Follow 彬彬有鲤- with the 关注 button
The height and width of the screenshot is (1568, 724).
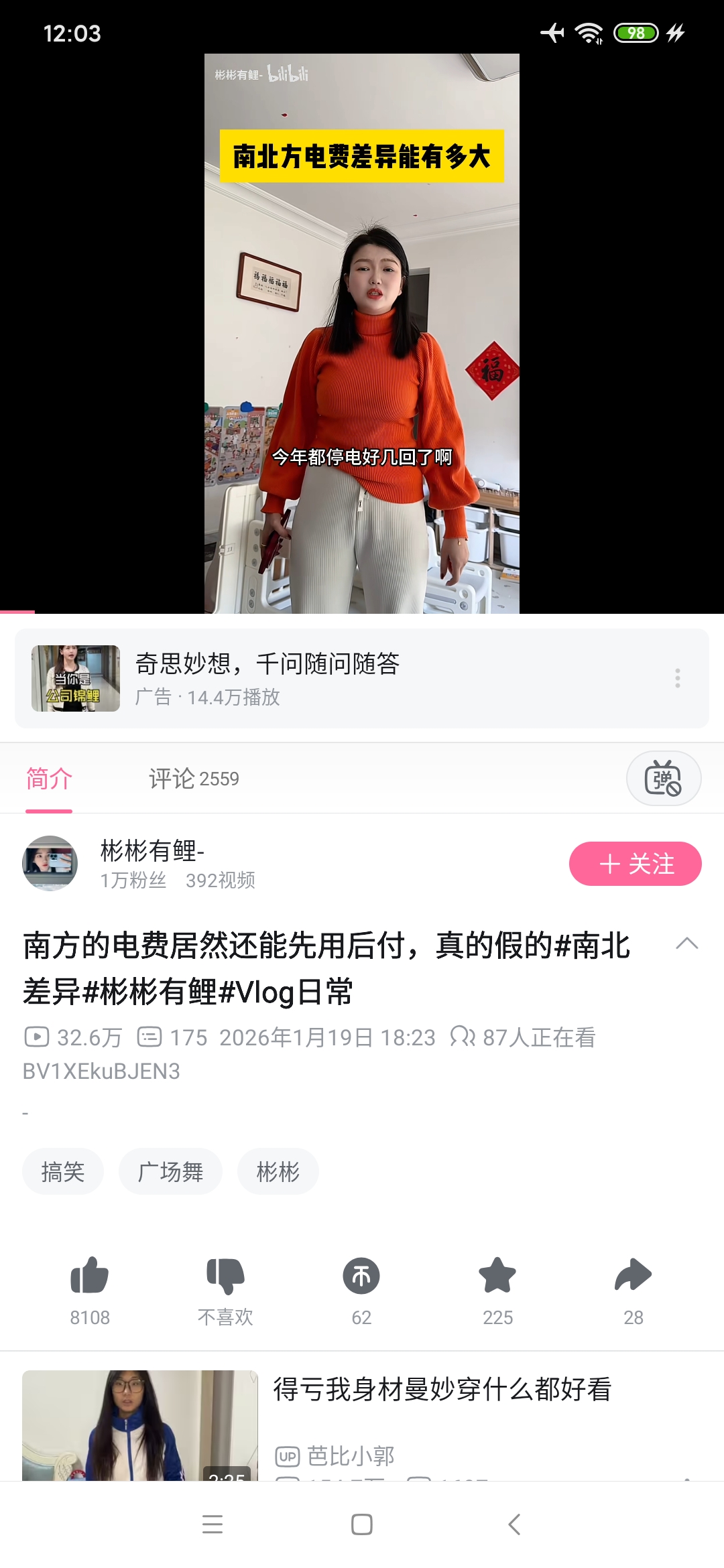[635, 864]
